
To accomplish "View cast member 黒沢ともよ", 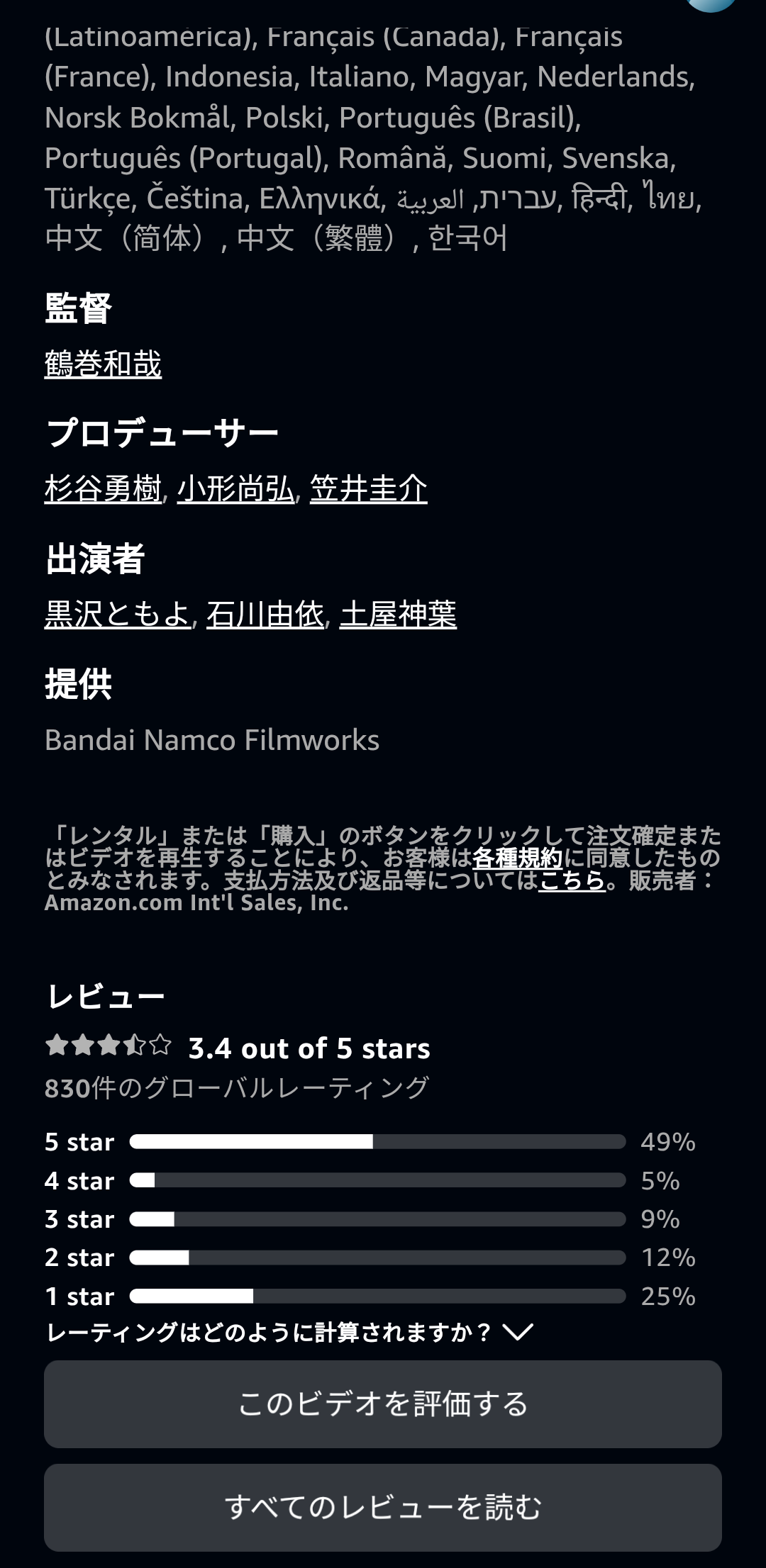I will (x=118, y=614).
